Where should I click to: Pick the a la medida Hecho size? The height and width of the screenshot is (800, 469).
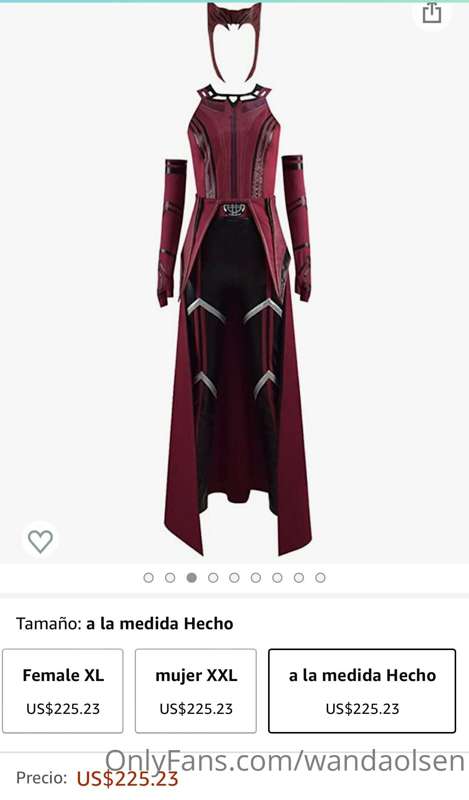(x=362, y=691)
